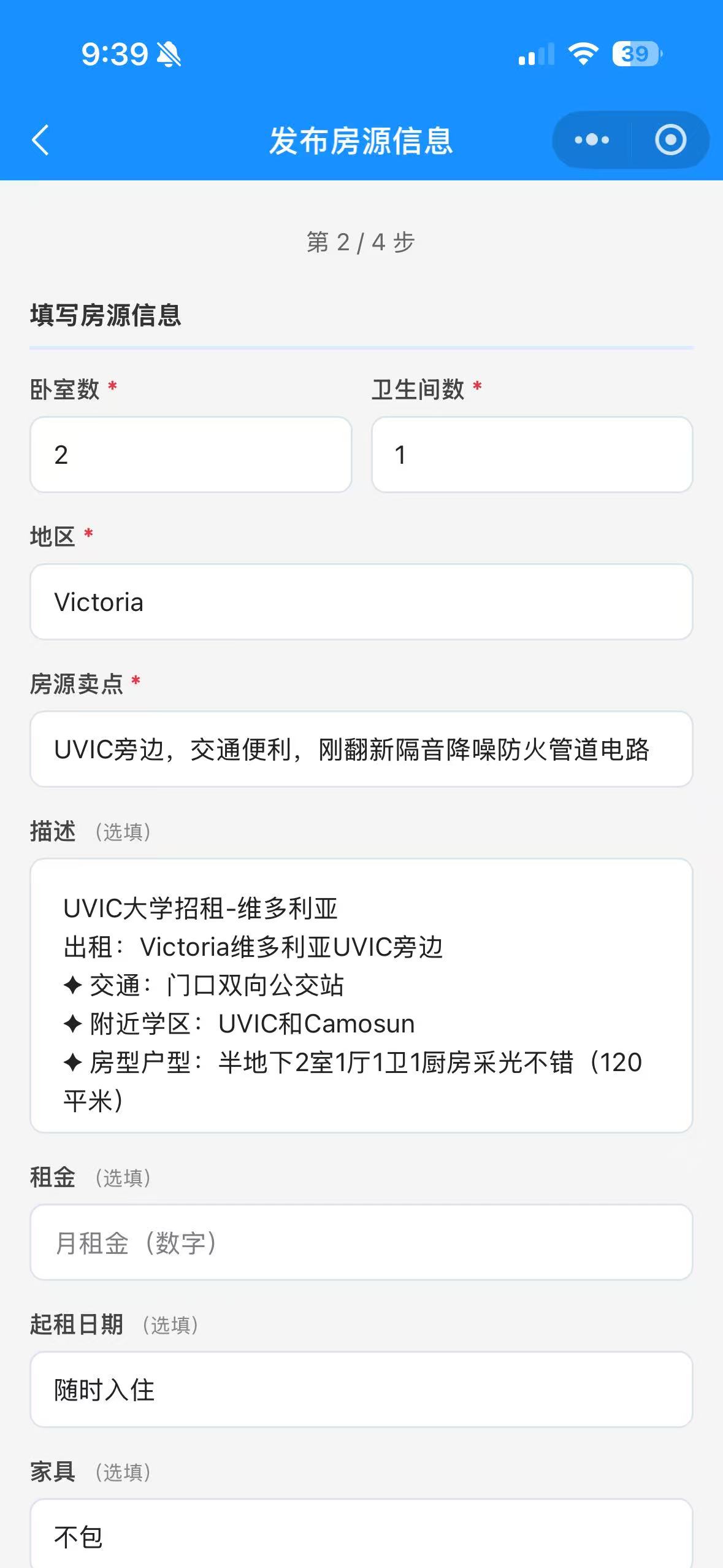Close the mini program with the circle button
Viewport: 723px width, 1568px height.
coord(670,140)
